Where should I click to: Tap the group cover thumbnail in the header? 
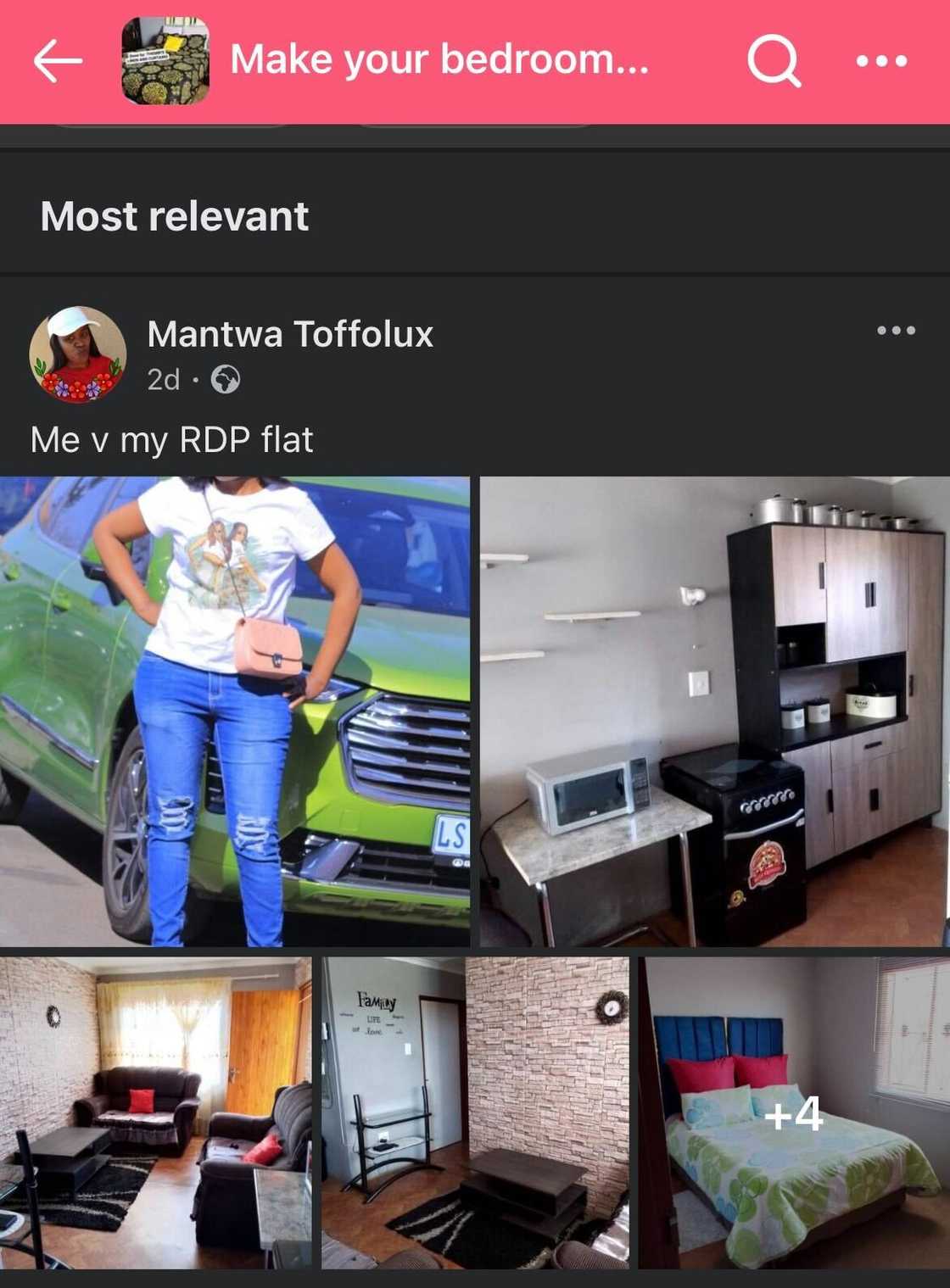[x=165, y=59]
